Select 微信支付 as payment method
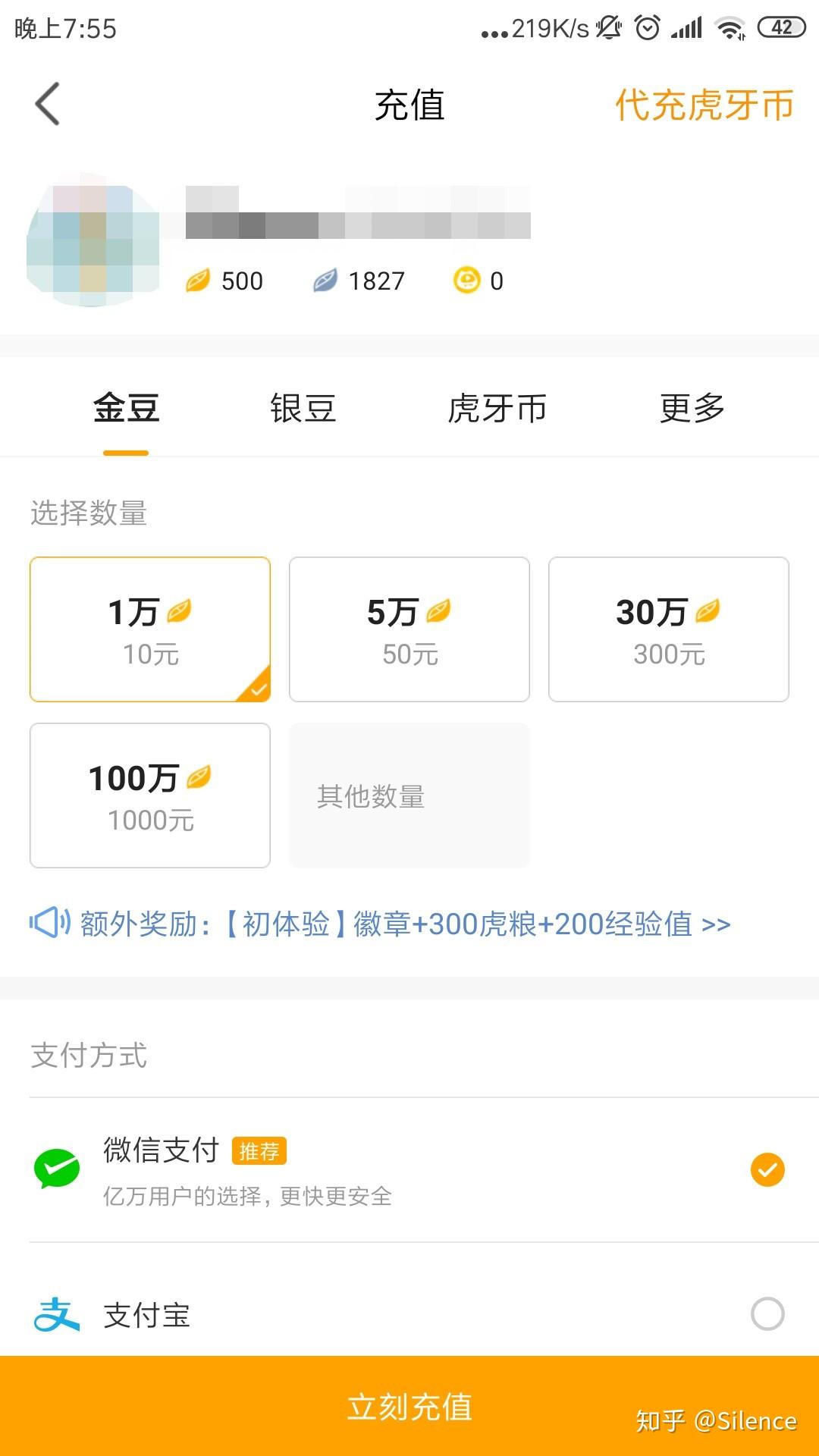The image size is (819, 1456). (x=409, y=1169)
